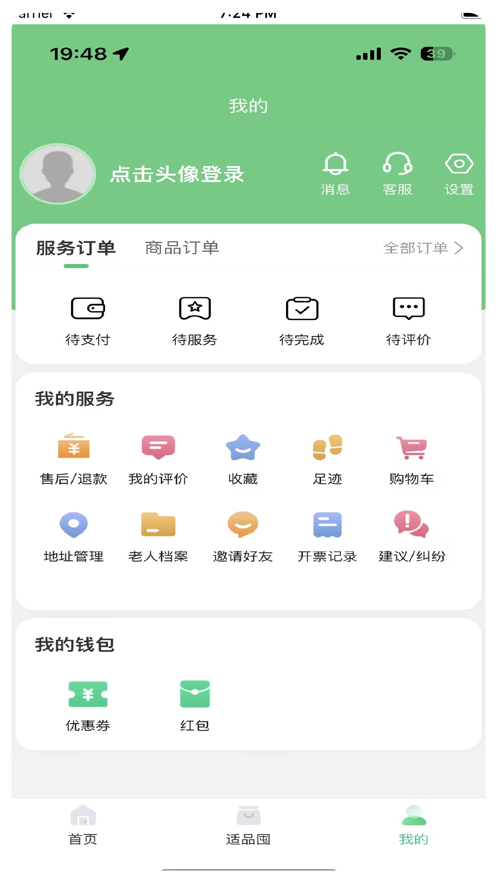
Task: Switch to the 适品囤 tab
Action: pyautogui.click(x=248, y=826)
